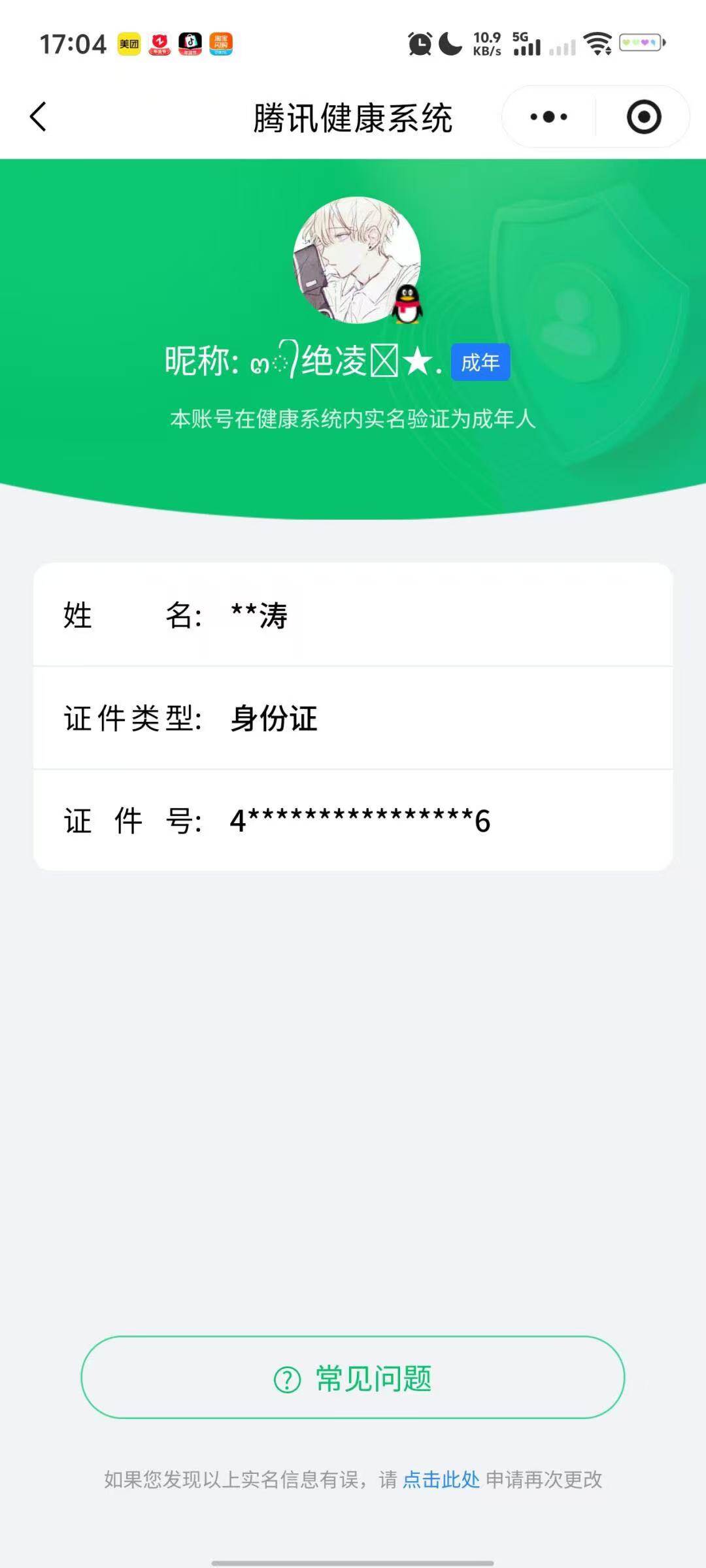Tap the 腾讯健康系统 title text
The image size is (706, 1568).
pos(353,118)
